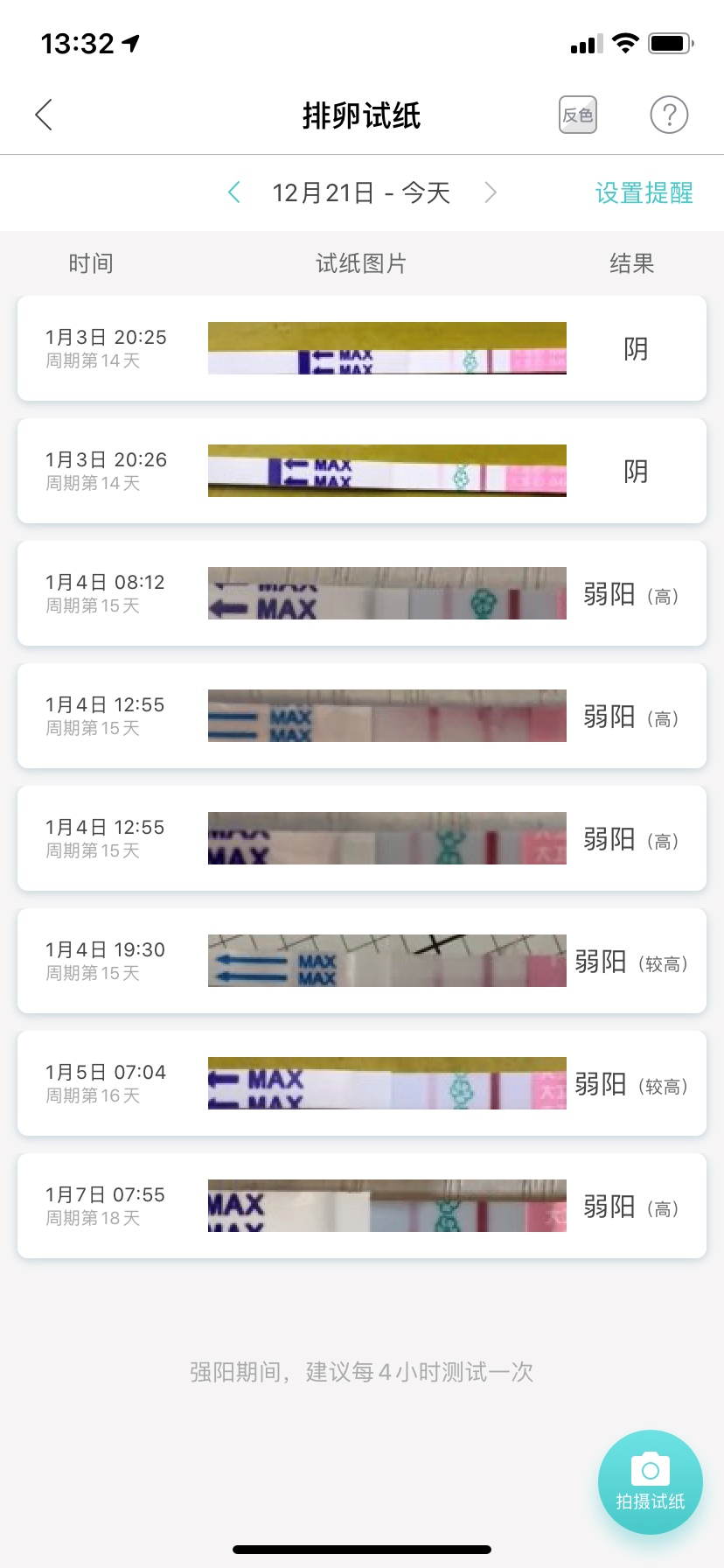Open the 1月5日 07:04 test record
This screenshot has height=1568, width=724.
[362, 1083]
